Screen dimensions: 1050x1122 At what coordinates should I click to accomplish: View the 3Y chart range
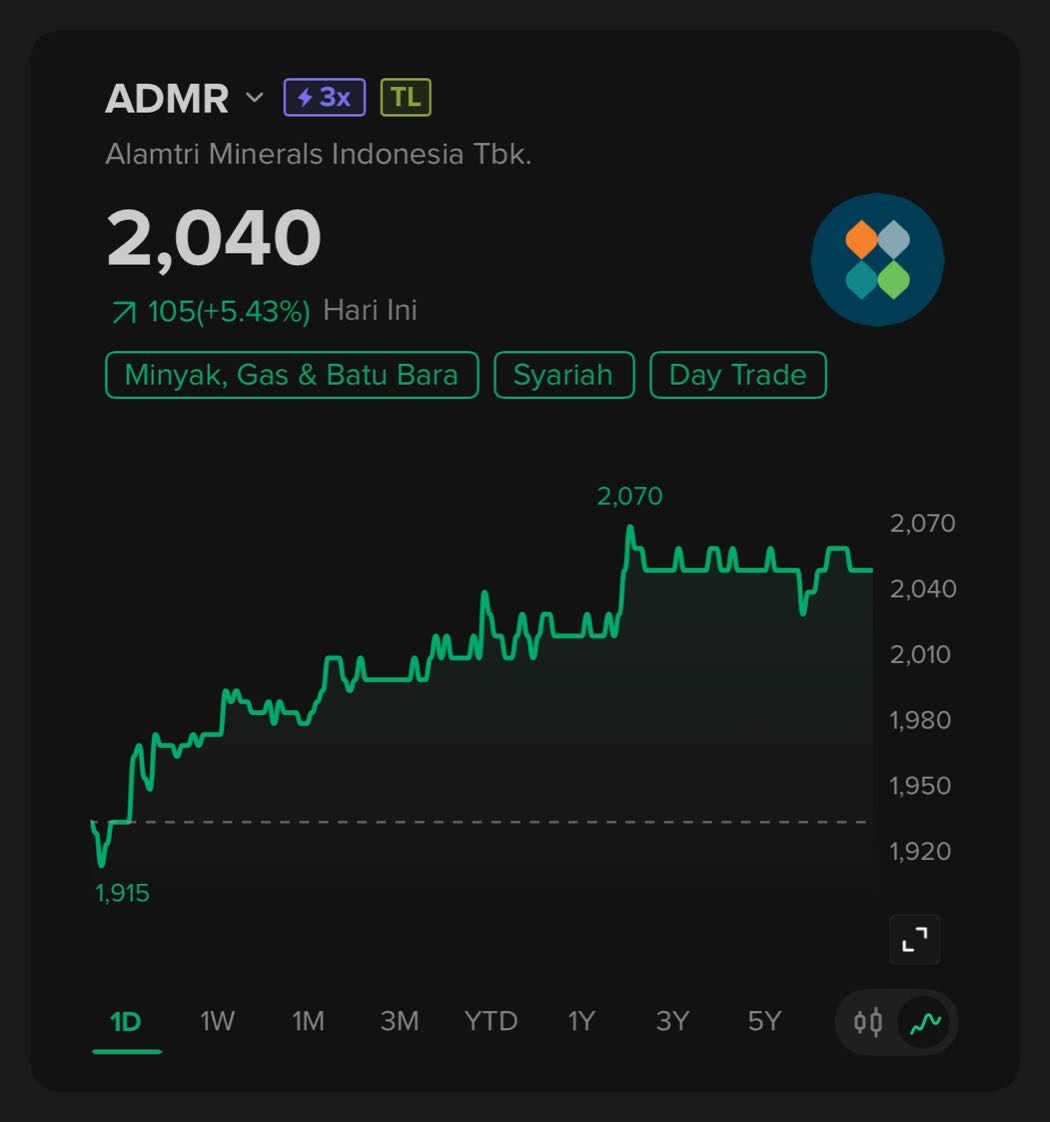point(673,1021)
